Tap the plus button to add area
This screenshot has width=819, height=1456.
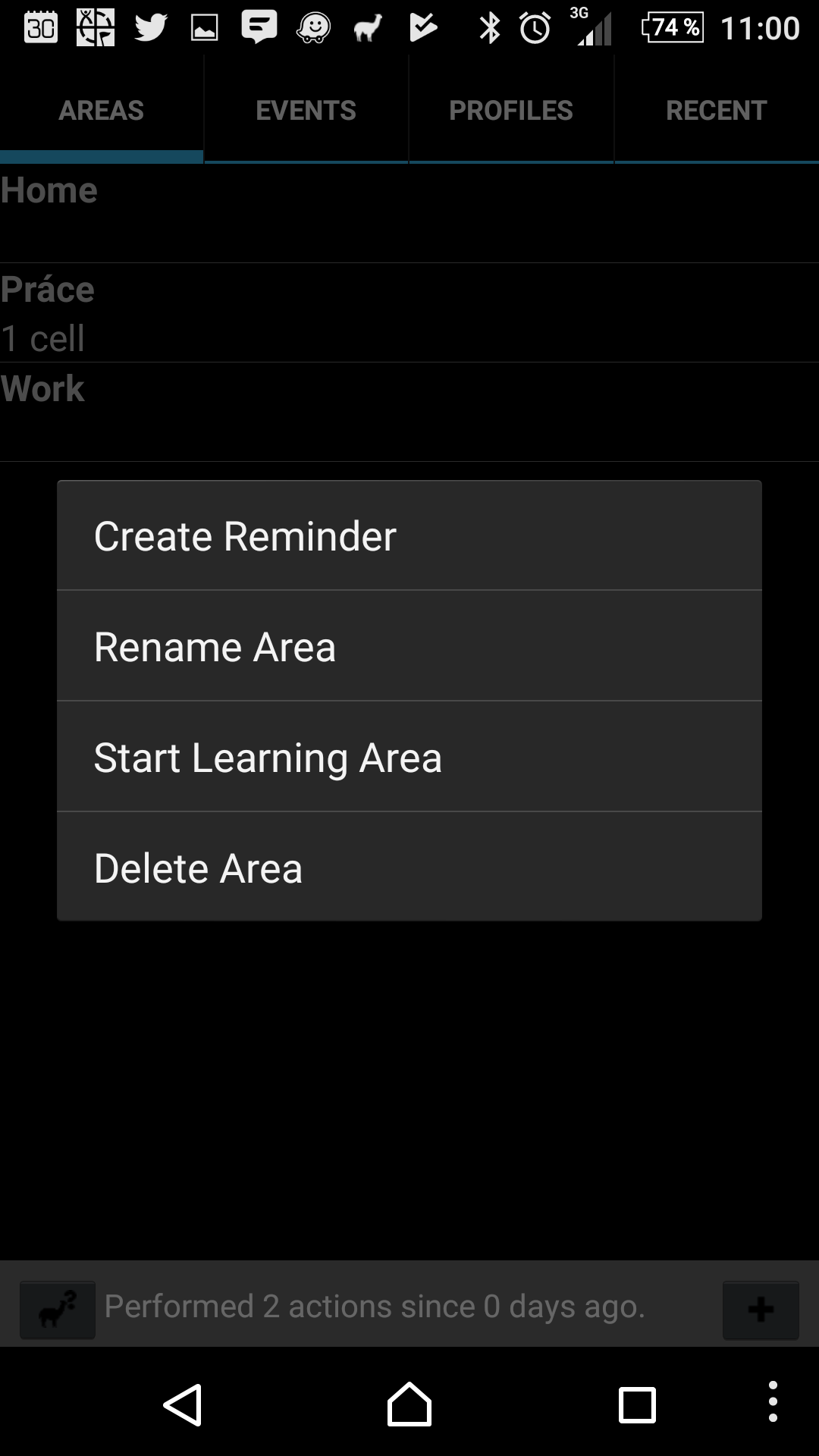click(761, 1310)
